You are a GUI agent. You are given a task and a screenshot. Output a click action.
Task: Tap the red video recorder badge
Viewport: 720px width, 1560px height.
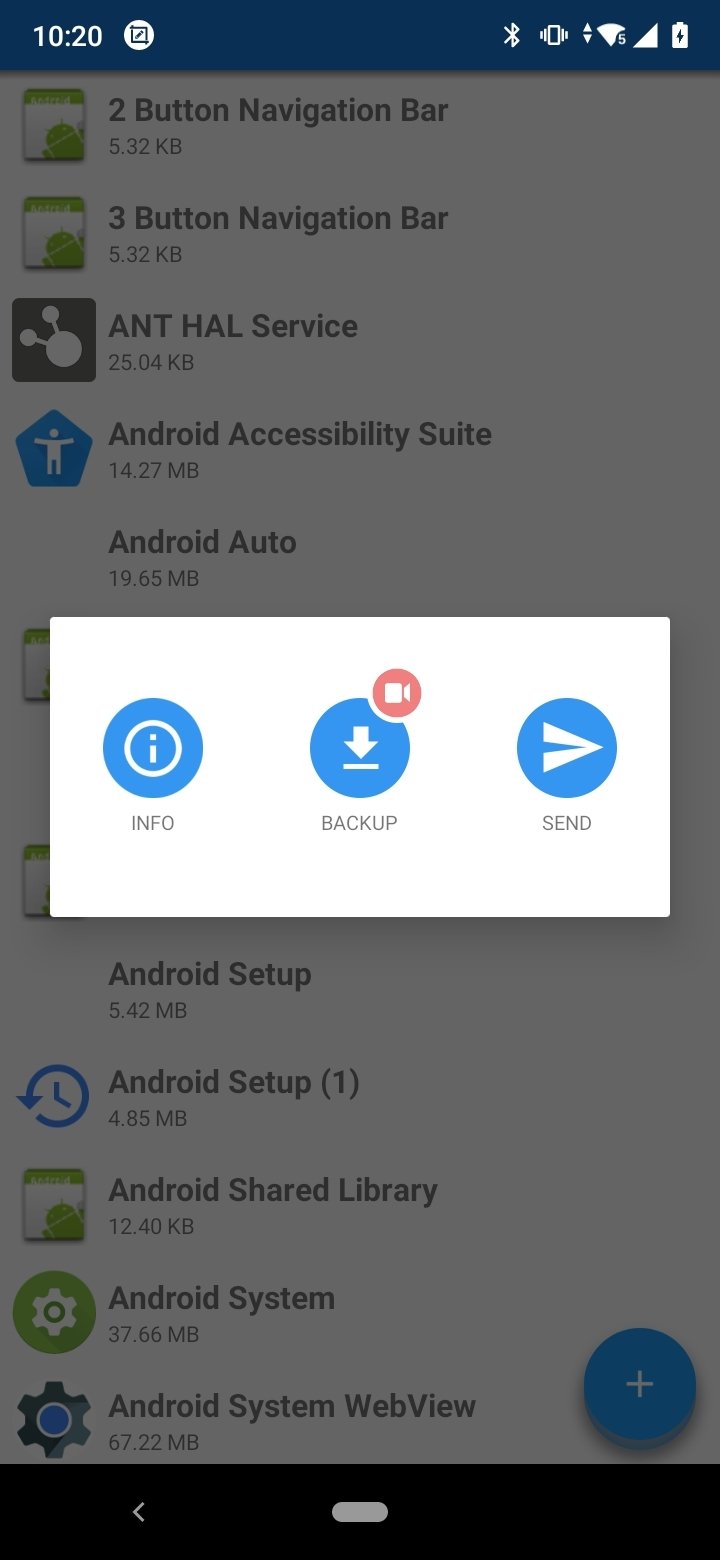pyautogui.click(x=397, y=693)
